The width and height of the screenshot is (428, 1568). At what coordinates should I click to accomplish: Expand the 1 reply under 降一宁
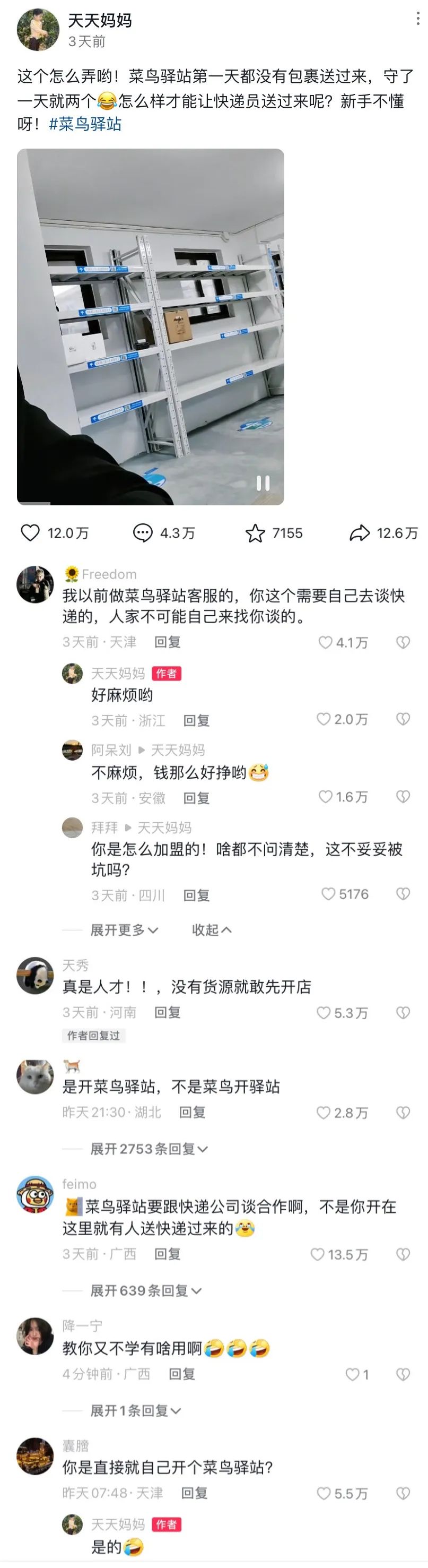click(x=136, y=1410)
